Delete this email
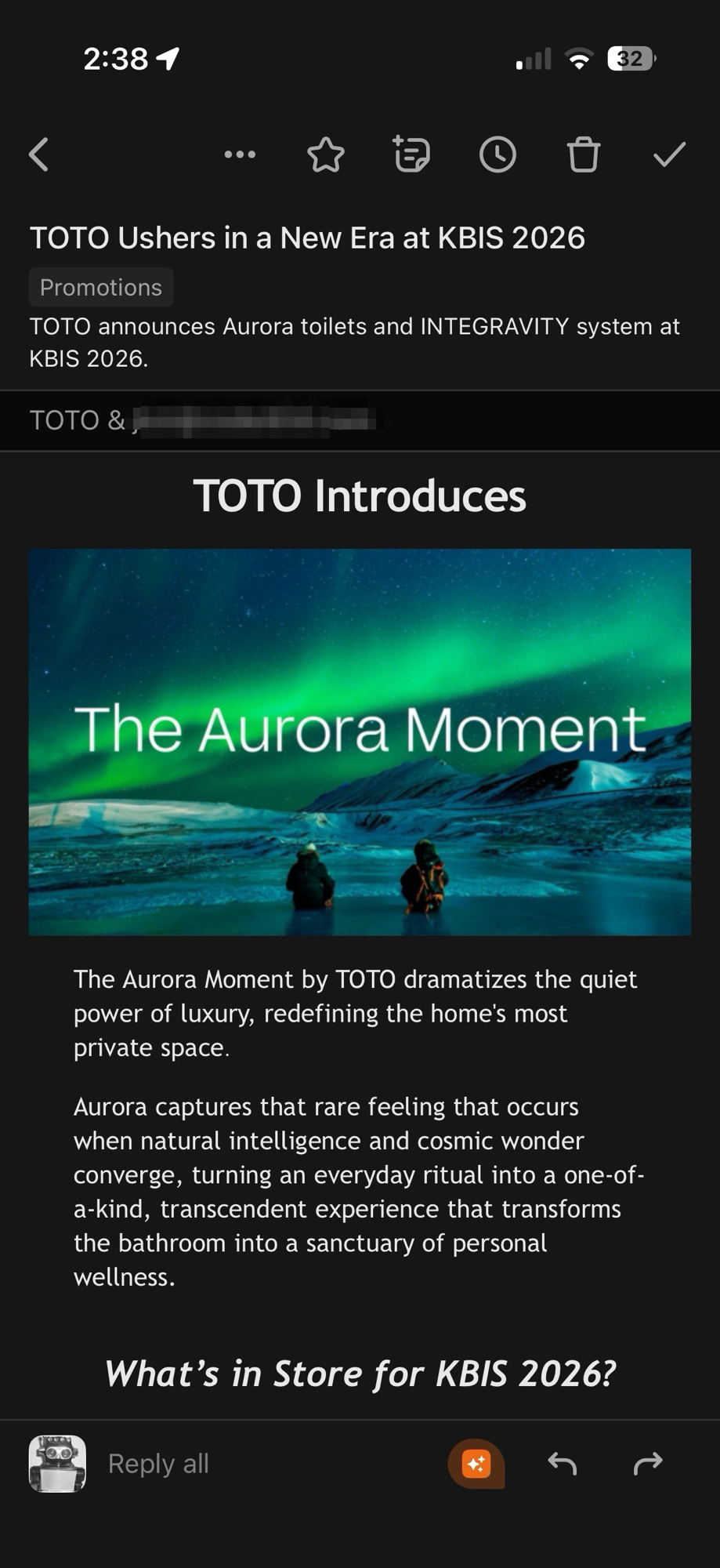720x1568 pixels. point(583,154)
